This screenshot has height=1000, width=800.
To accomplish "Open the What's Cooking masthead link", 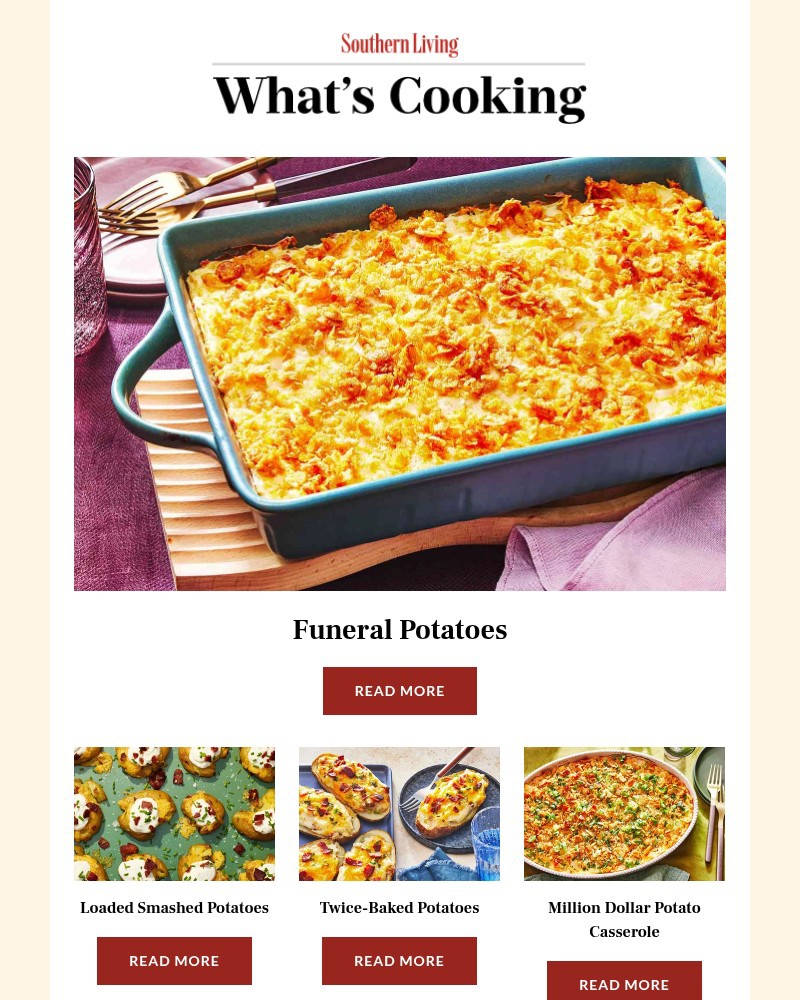I will 400,95.
